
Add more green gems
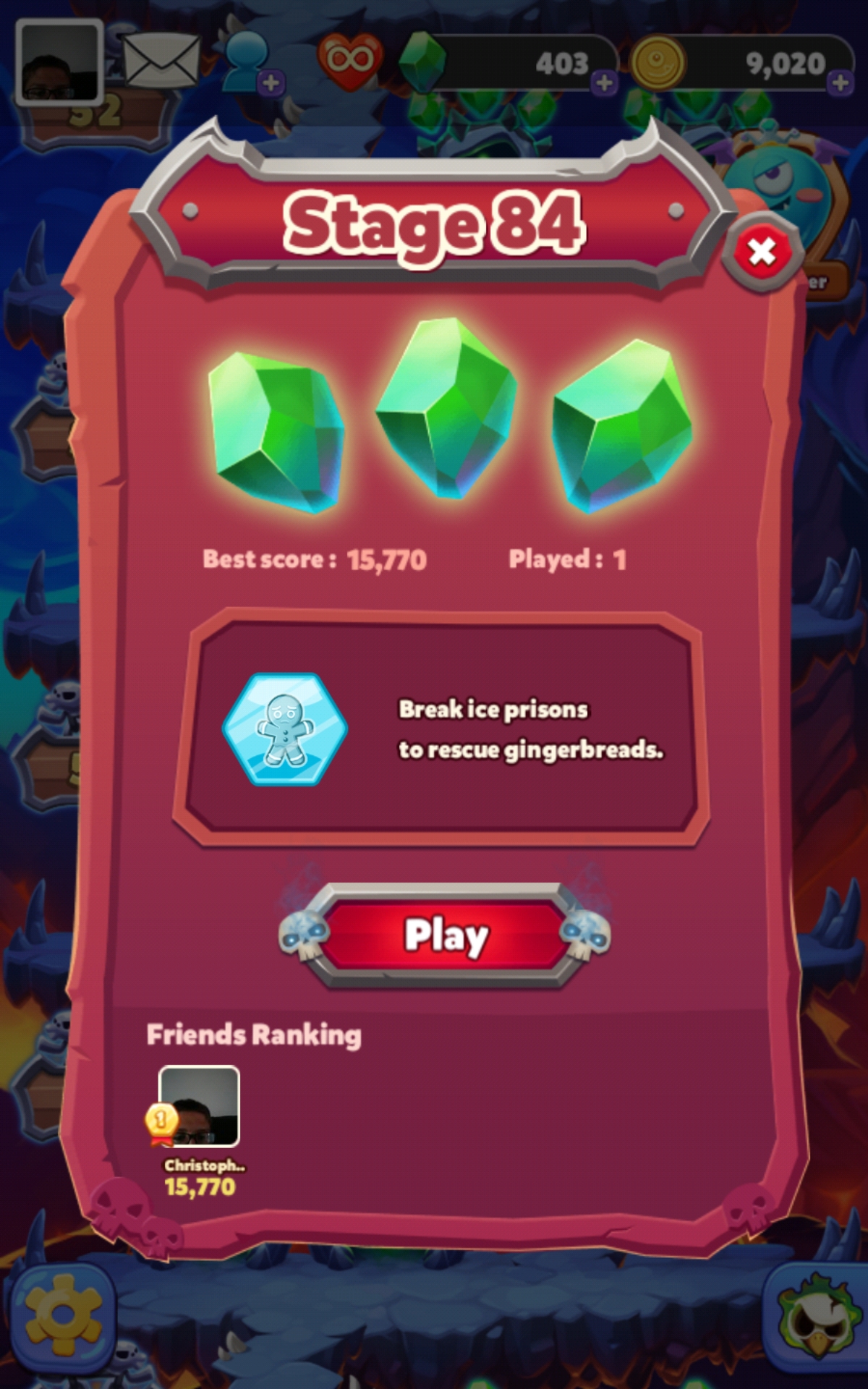pos(604,83)
